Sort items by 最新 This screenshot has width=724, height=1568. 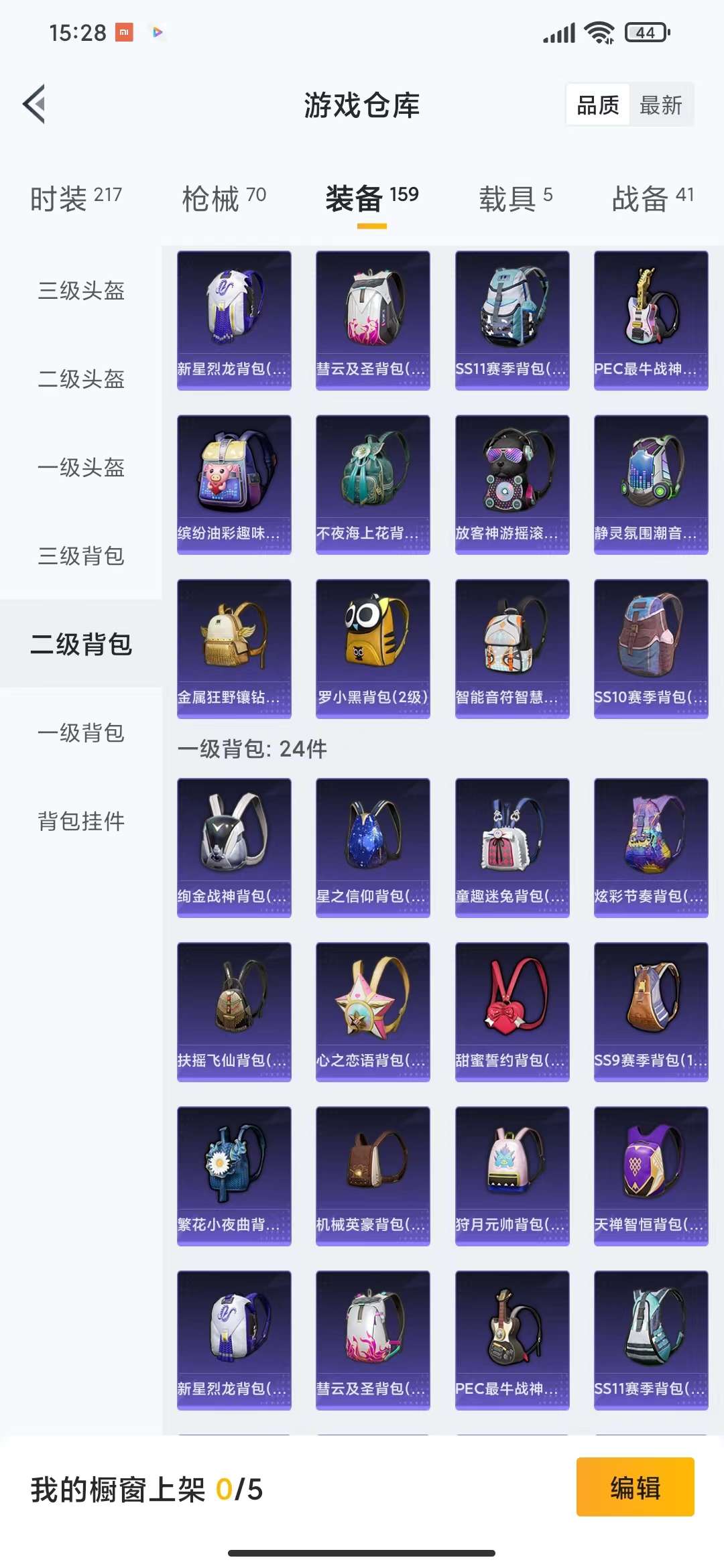click(660, 105)
